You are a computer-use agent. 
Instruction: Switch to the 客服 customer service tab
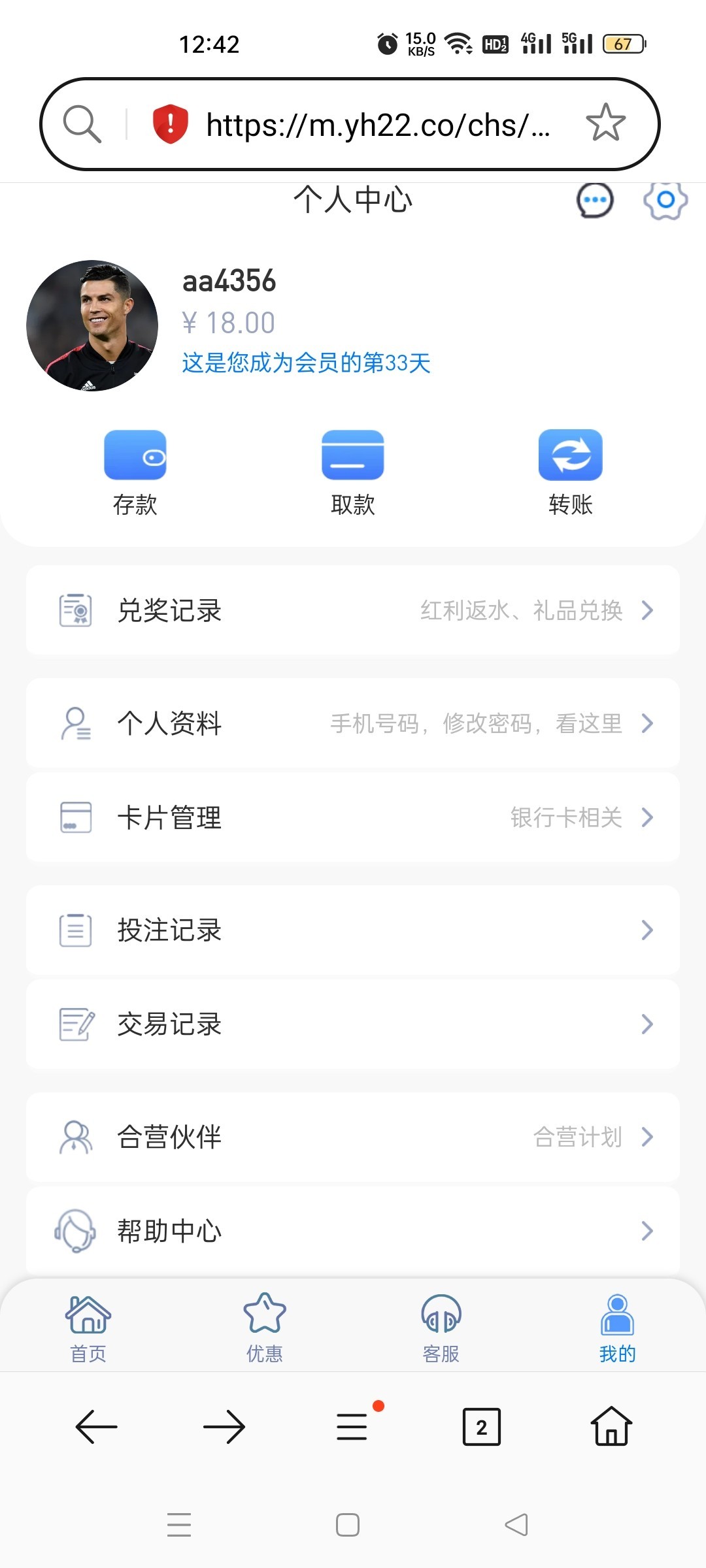[441, 1328]
